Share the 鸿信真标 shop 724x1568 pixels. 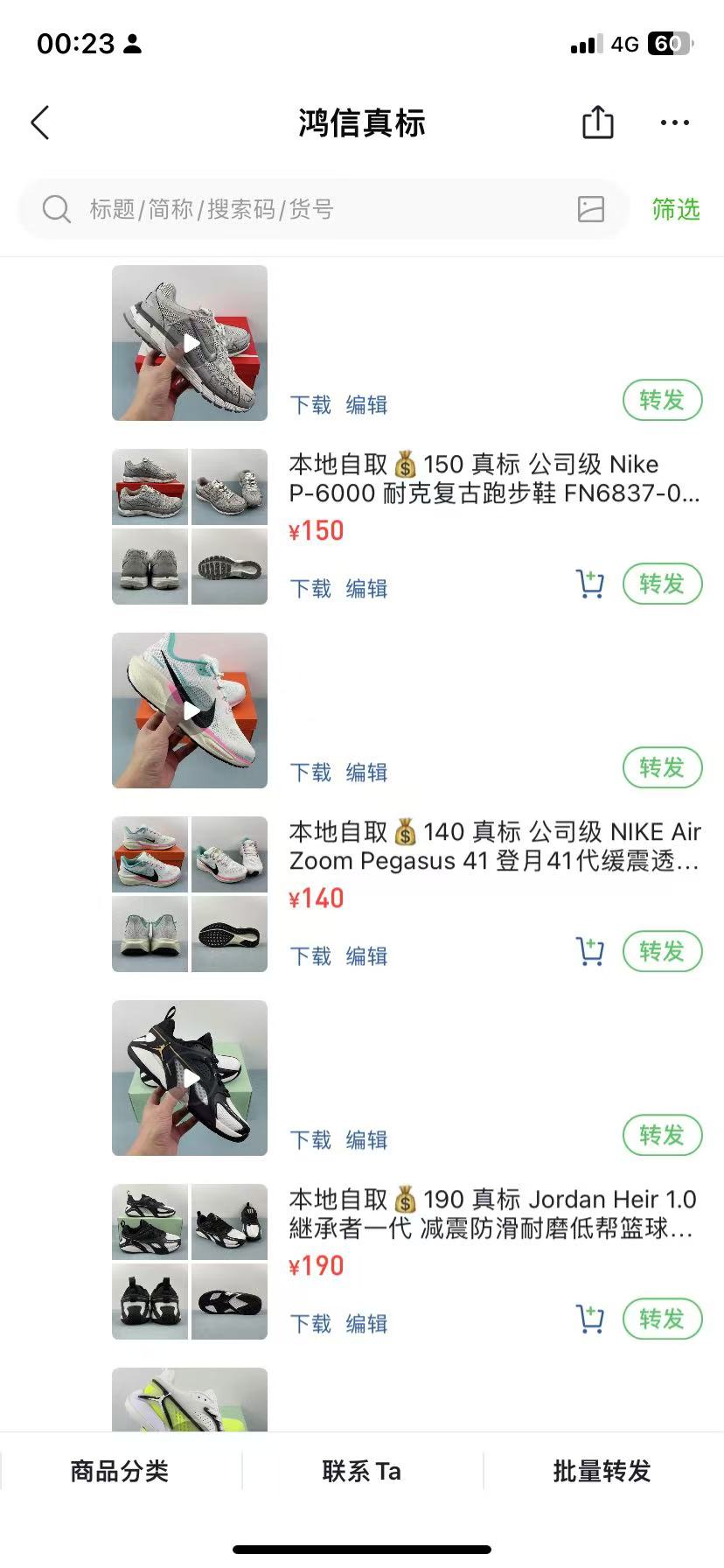tap(598, 122)
